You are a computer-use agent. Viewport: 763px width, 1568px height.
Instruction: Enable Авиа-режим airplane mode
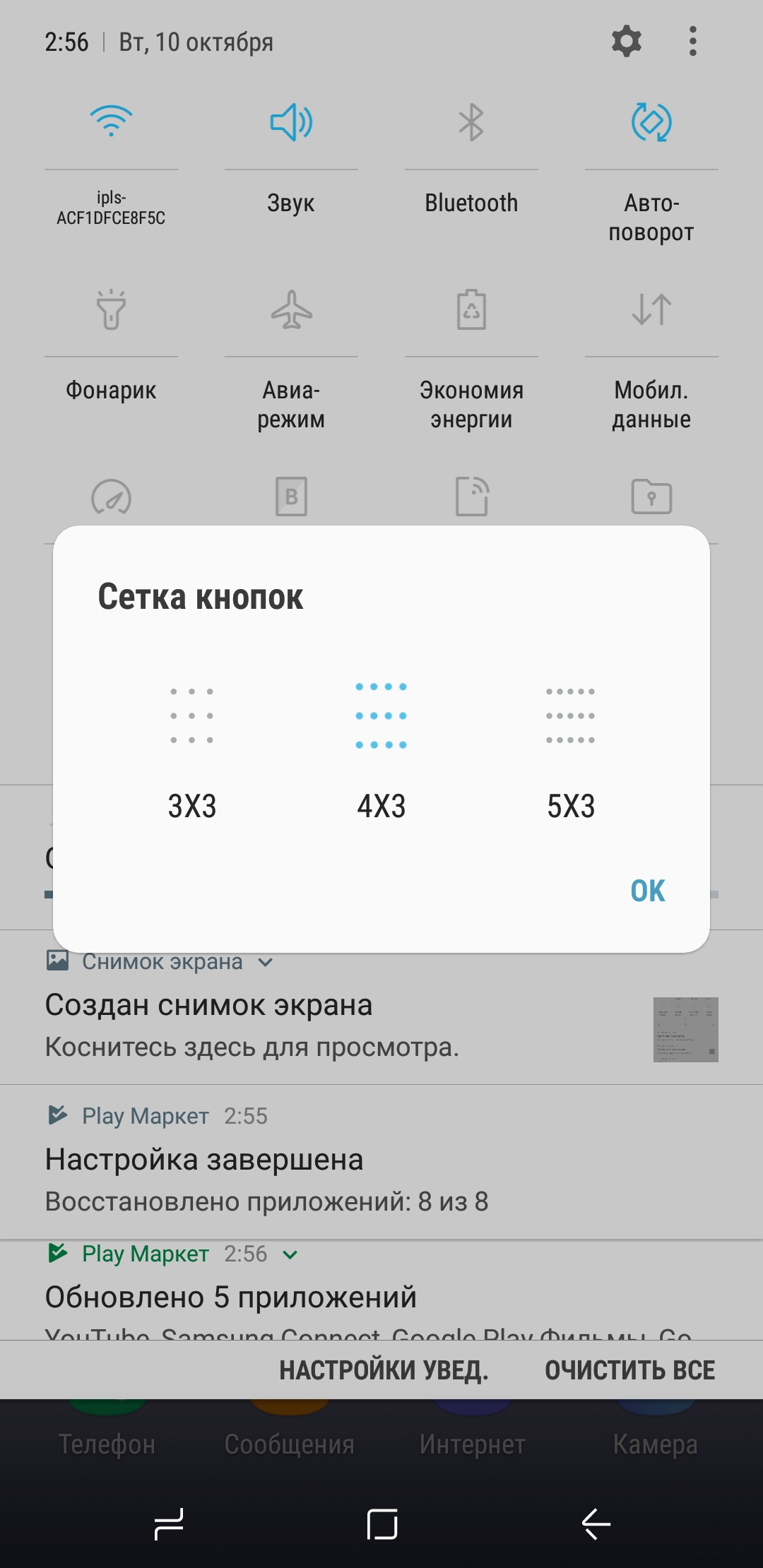(x=291, y=309)
